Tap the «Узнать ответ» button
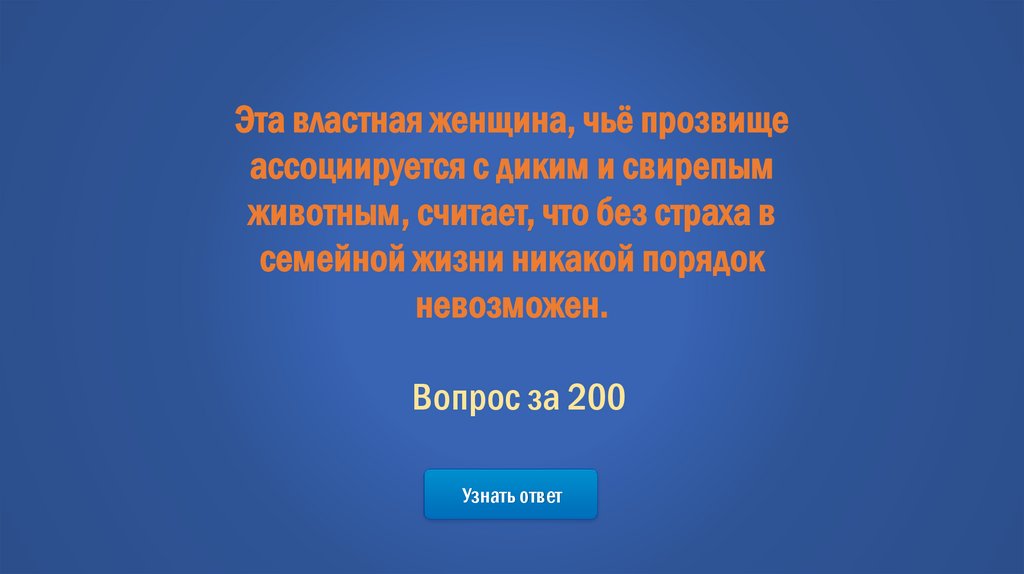 click(511, 495)
